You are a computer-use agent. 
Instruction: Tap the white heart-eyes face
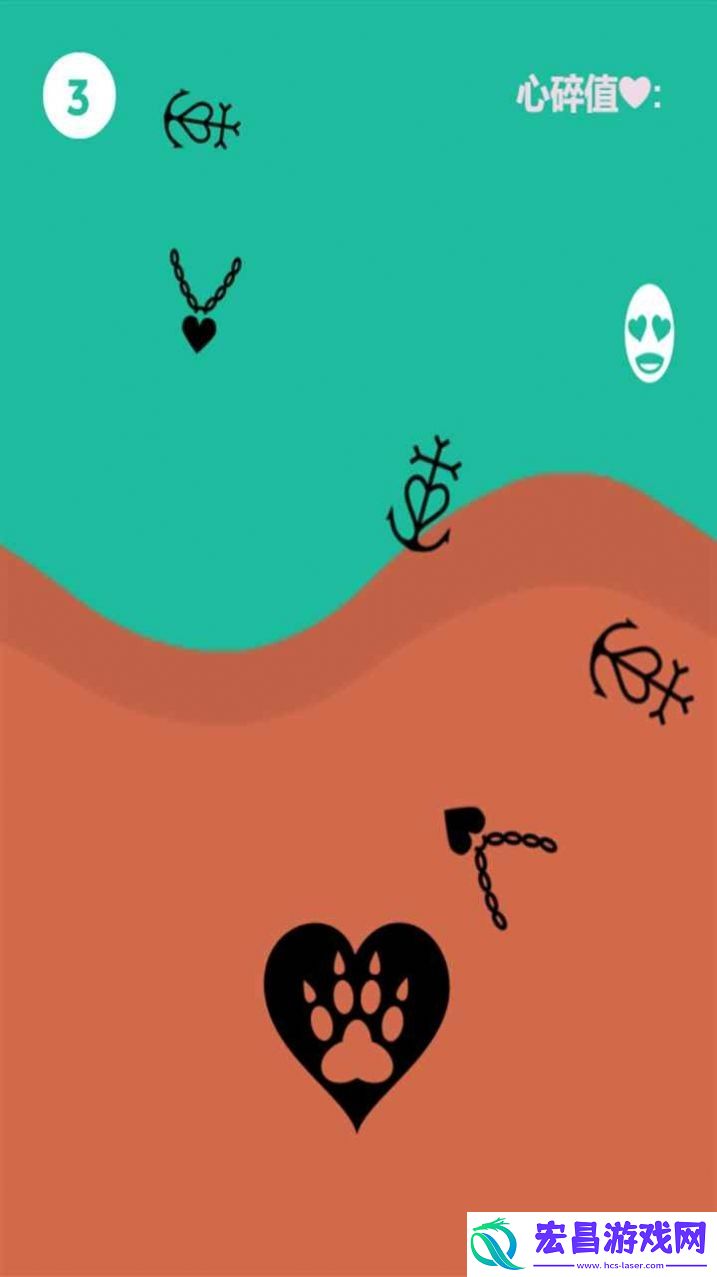pyautogui.click(x=649, y=334)
